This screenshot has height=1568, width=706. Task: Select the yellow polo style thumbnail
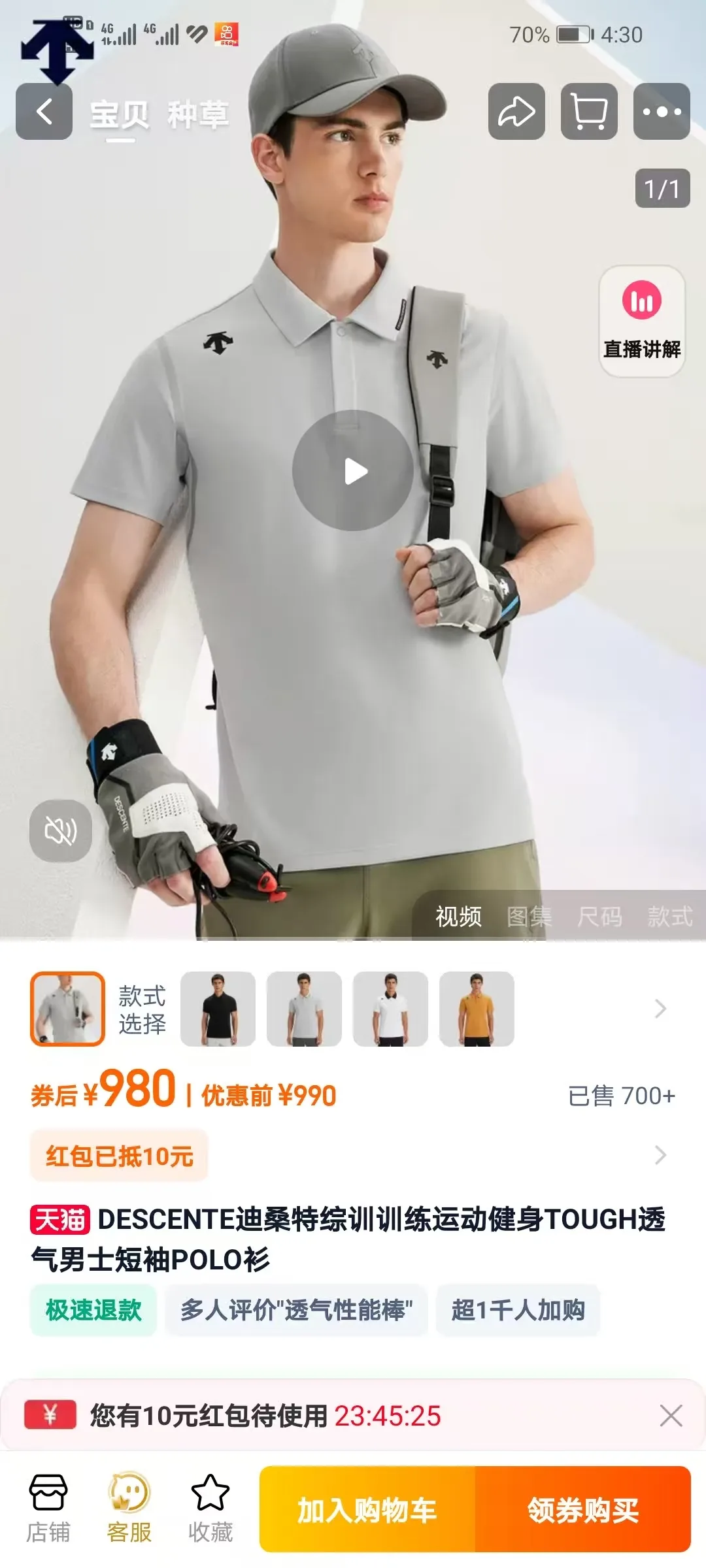pos(477,1009)
